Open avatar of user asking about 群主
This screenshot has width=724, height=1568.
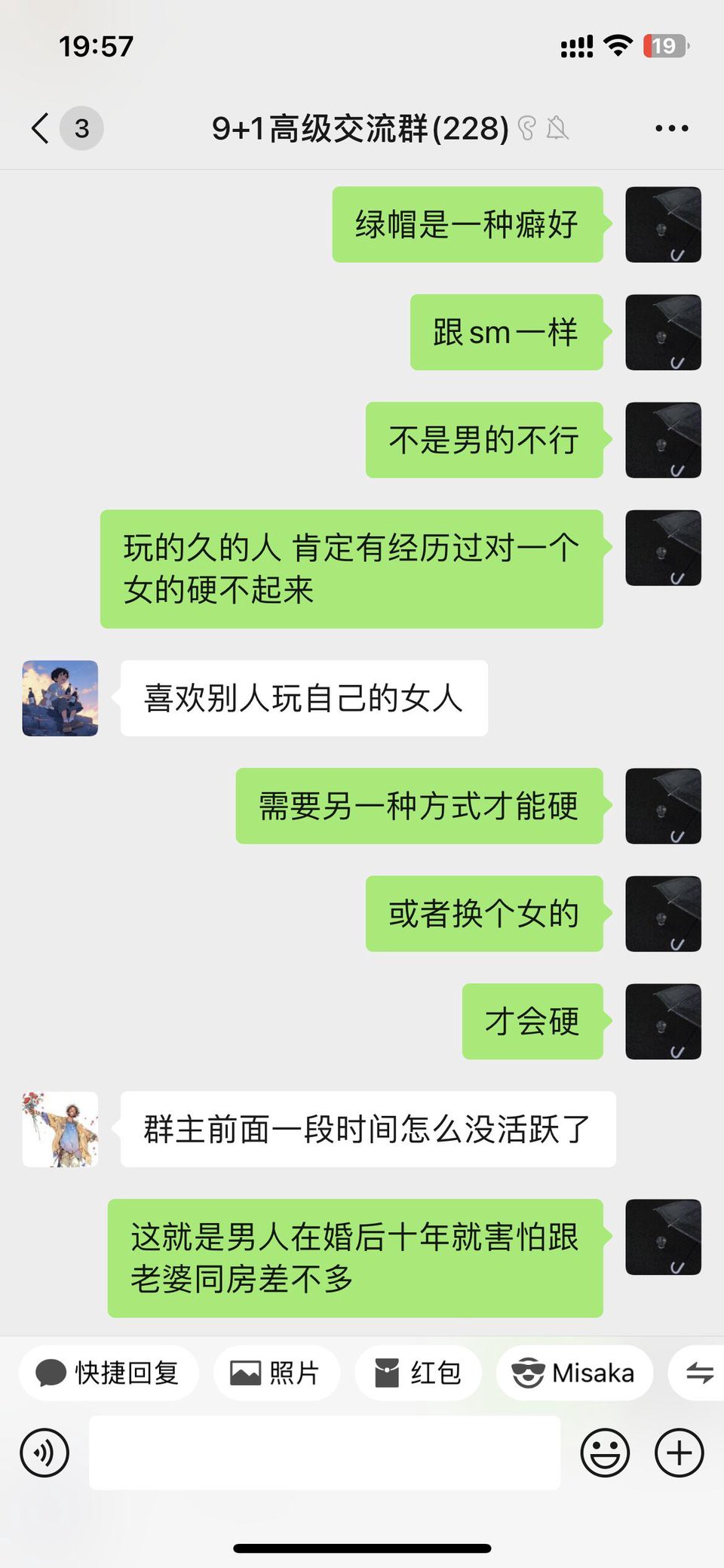tap(60, 1130)
